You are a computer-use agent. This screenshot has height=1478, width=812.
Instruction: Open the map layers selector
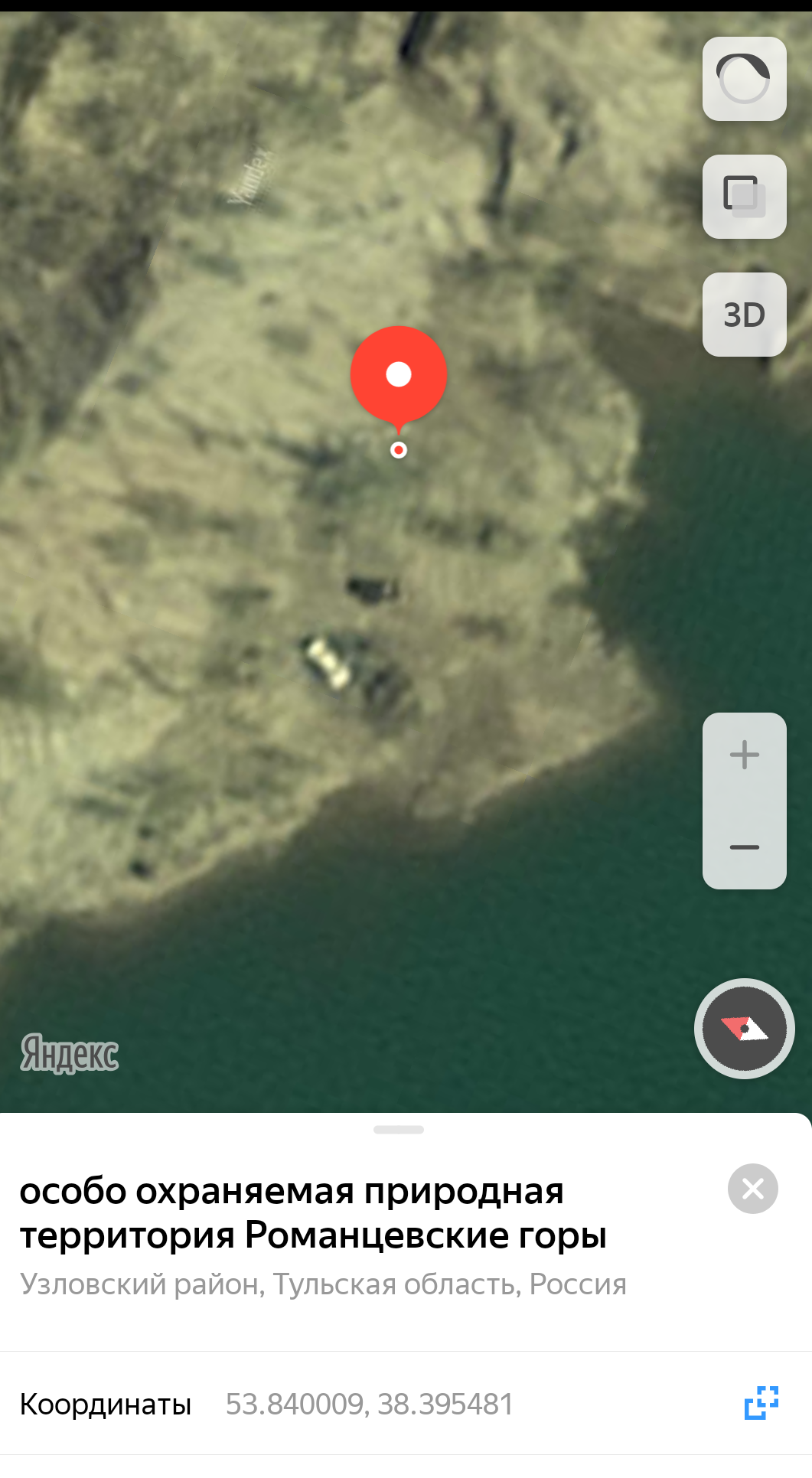coord(744,197)
